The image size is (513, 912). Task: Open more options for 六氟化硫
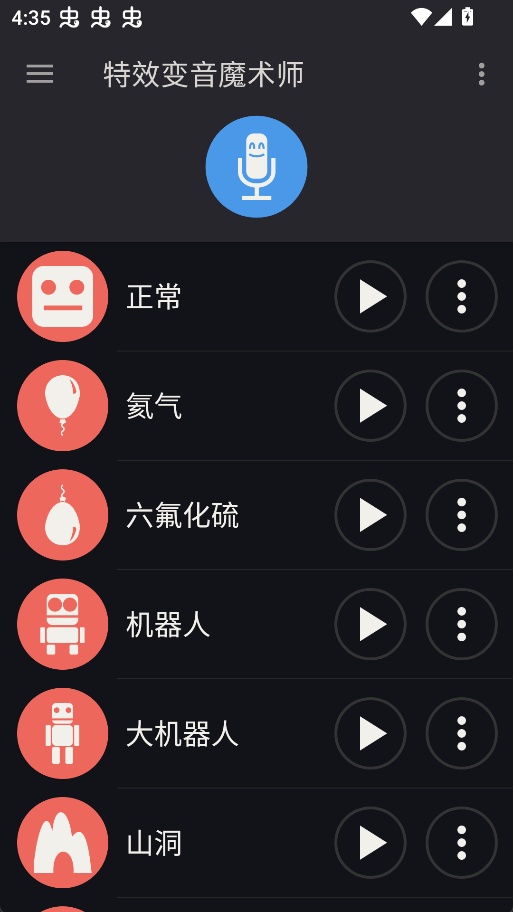click(x=462, y=515)
